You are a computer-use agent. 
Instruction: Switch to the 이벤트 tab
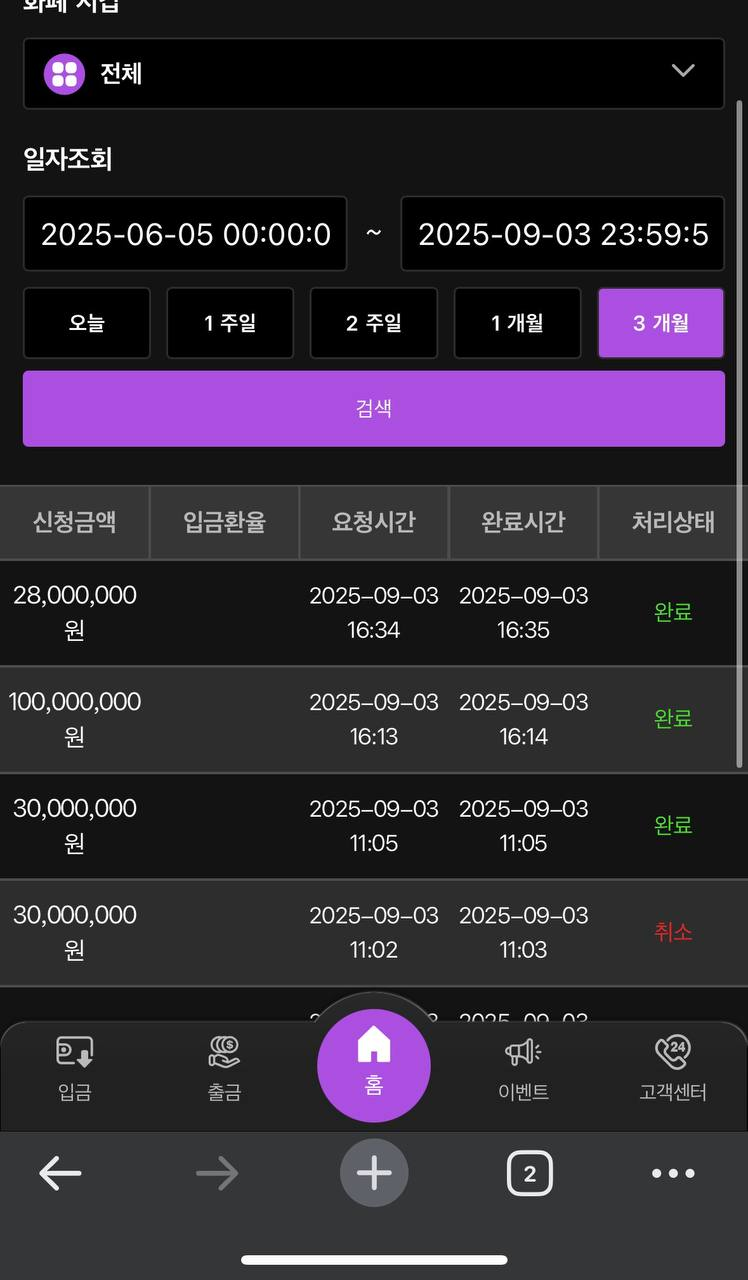pos(523,1069)
